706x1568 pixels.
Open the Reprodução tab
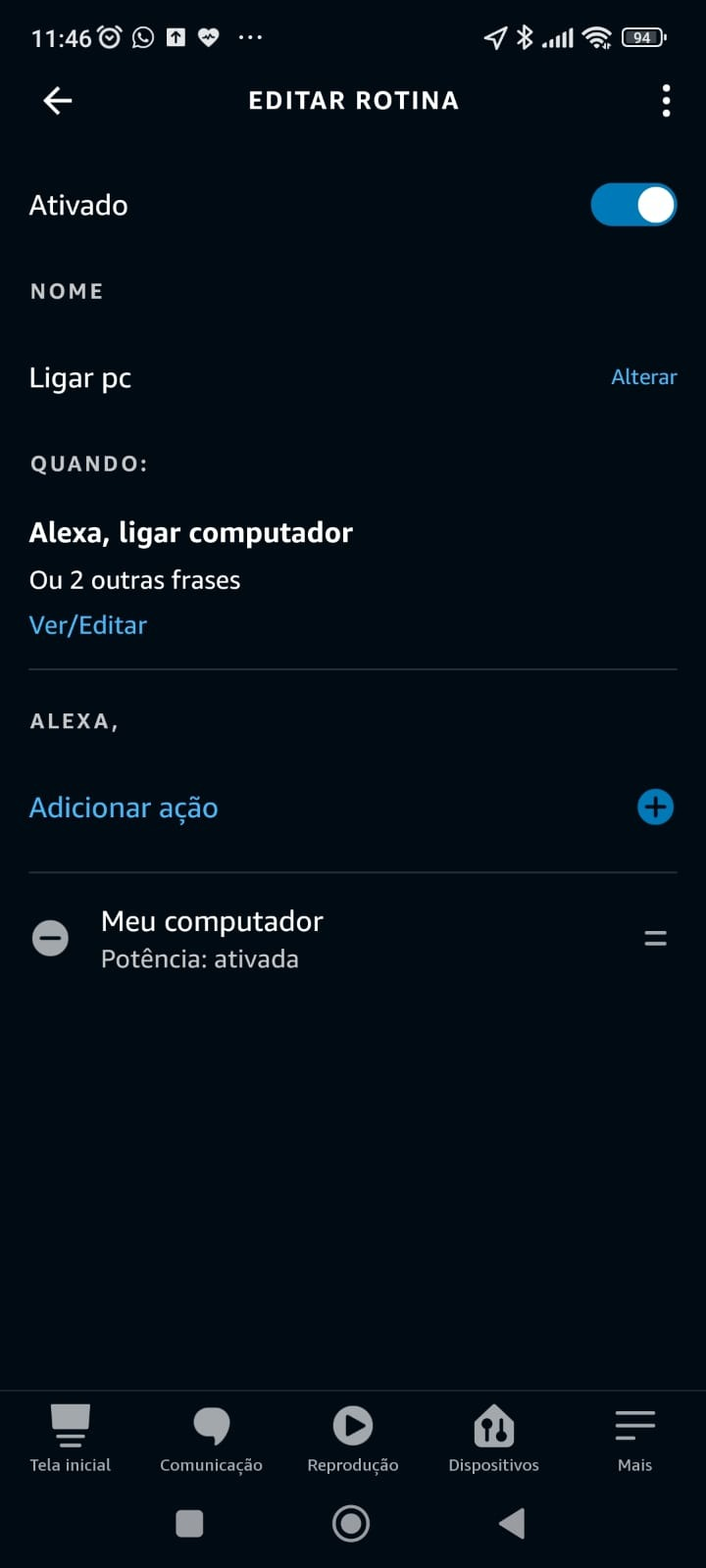pos(353,1439)
